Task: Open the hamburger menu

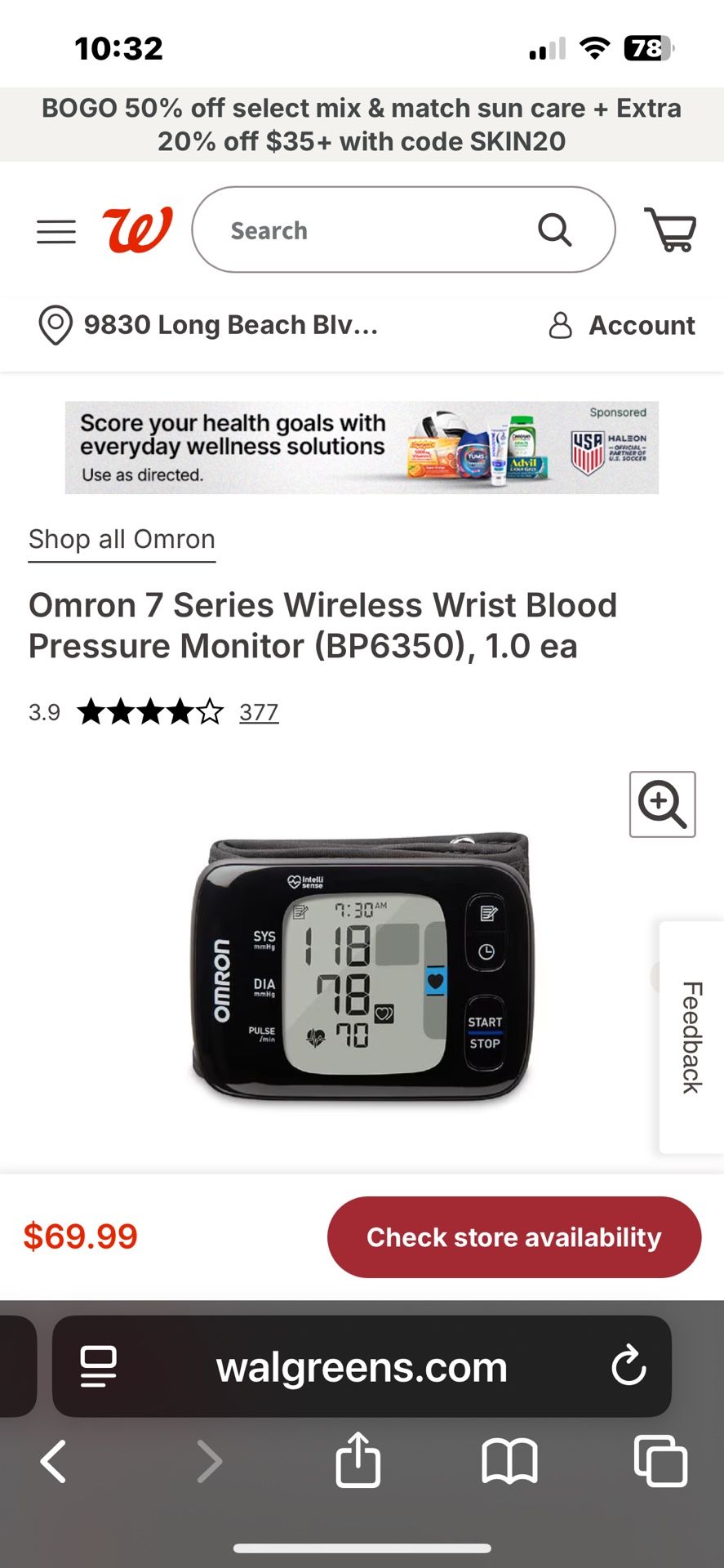Action: click(x=56, y=232)
